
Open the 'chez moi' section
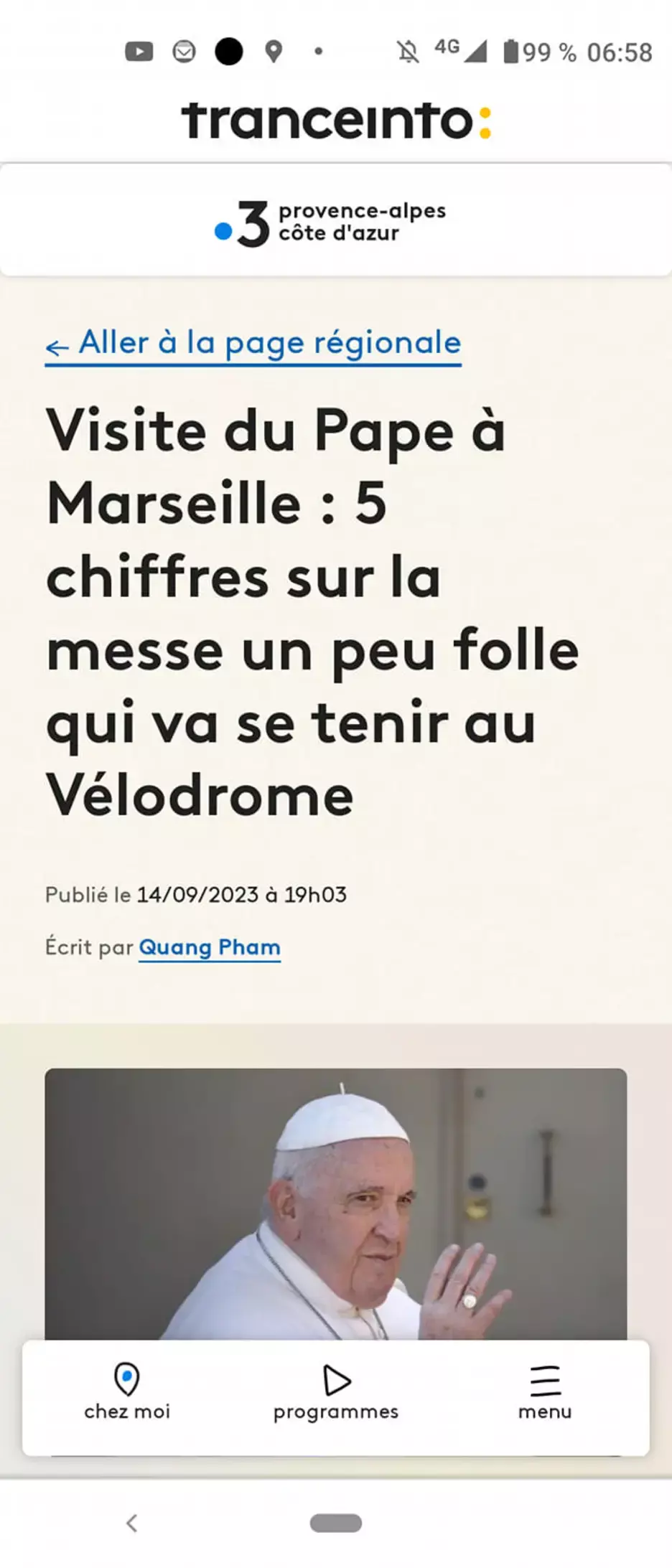pos(127,1392)
